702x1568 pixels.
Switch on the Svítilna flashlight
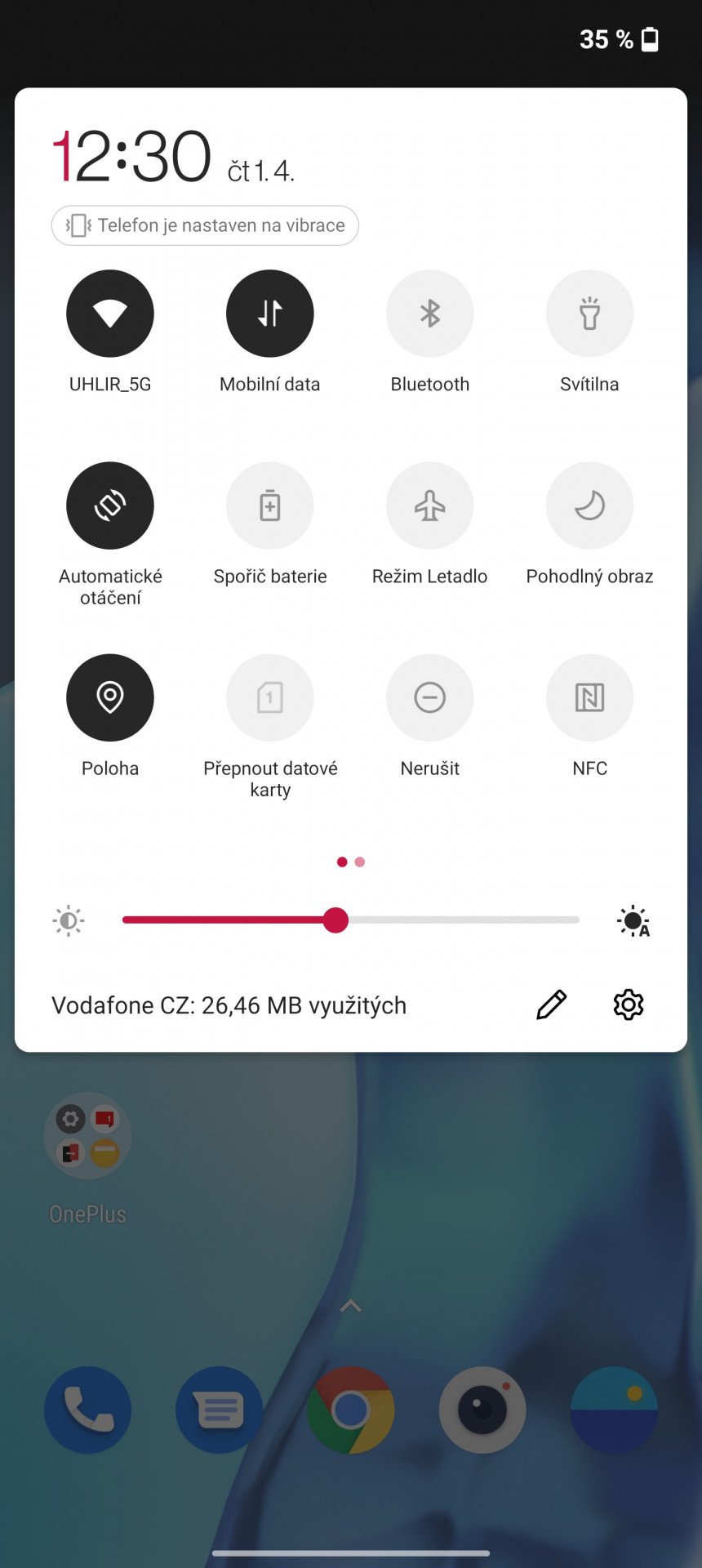[x=589, y=314]
